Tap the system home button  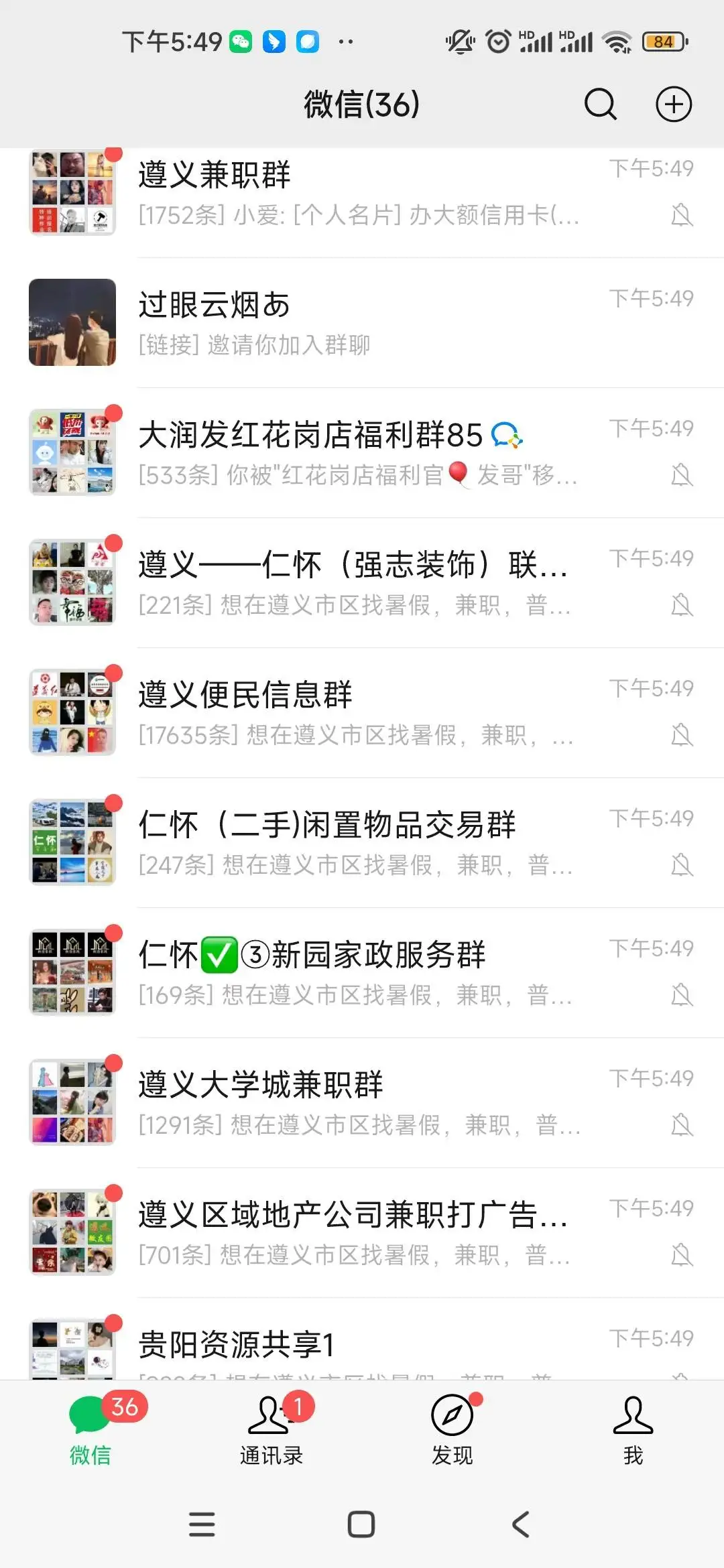click(361, 1524)
